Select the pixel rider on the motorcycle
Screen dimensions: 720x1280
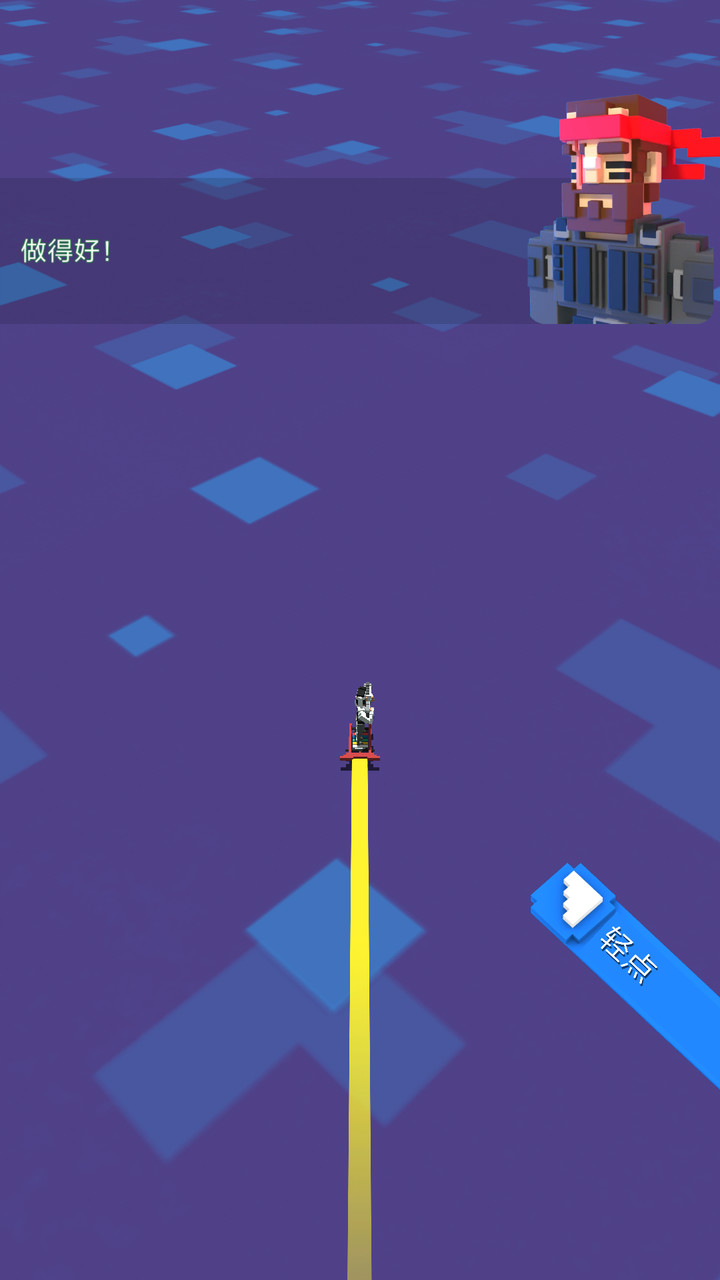363,710
